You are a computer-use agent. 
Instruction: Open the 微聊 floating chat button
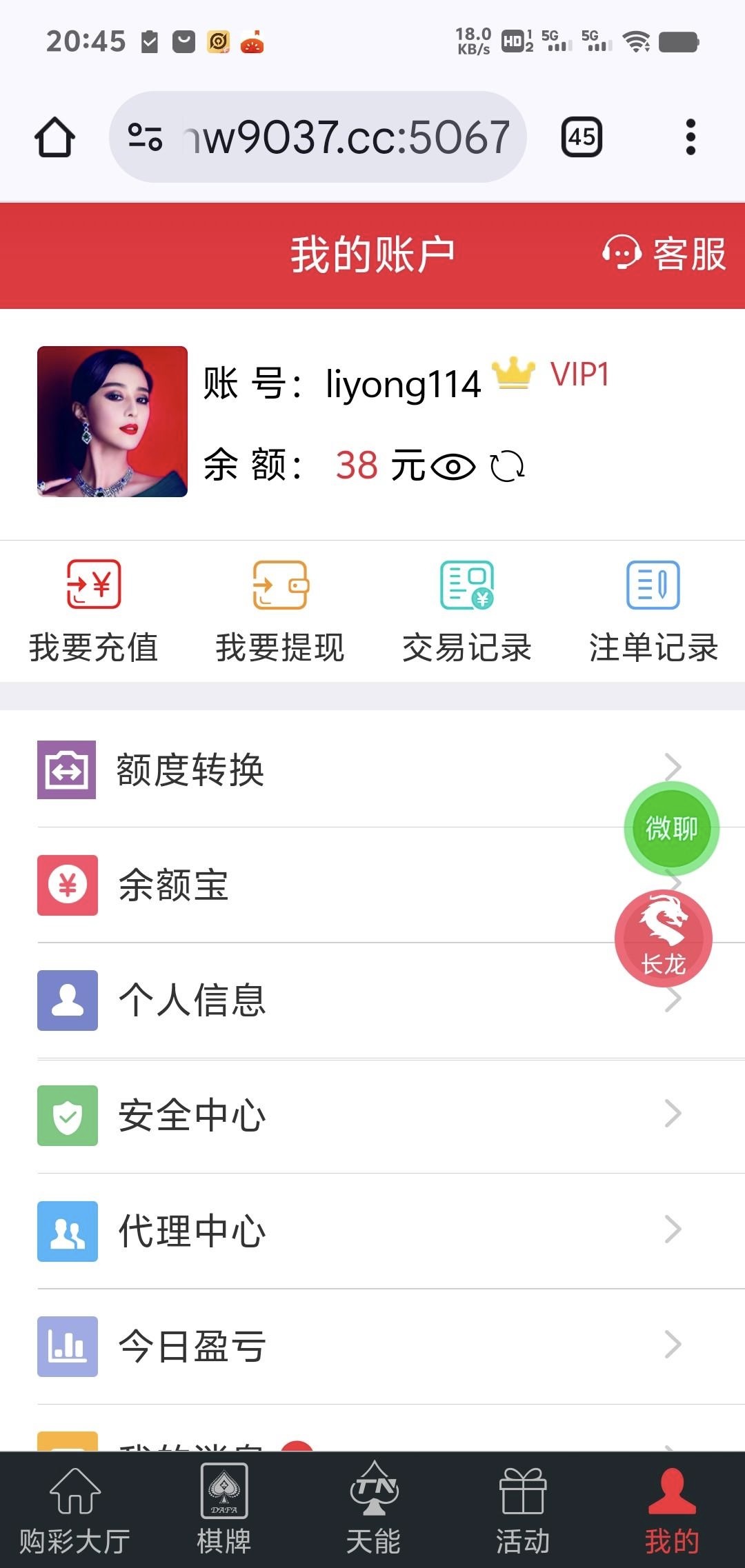(x=671, y=828)
